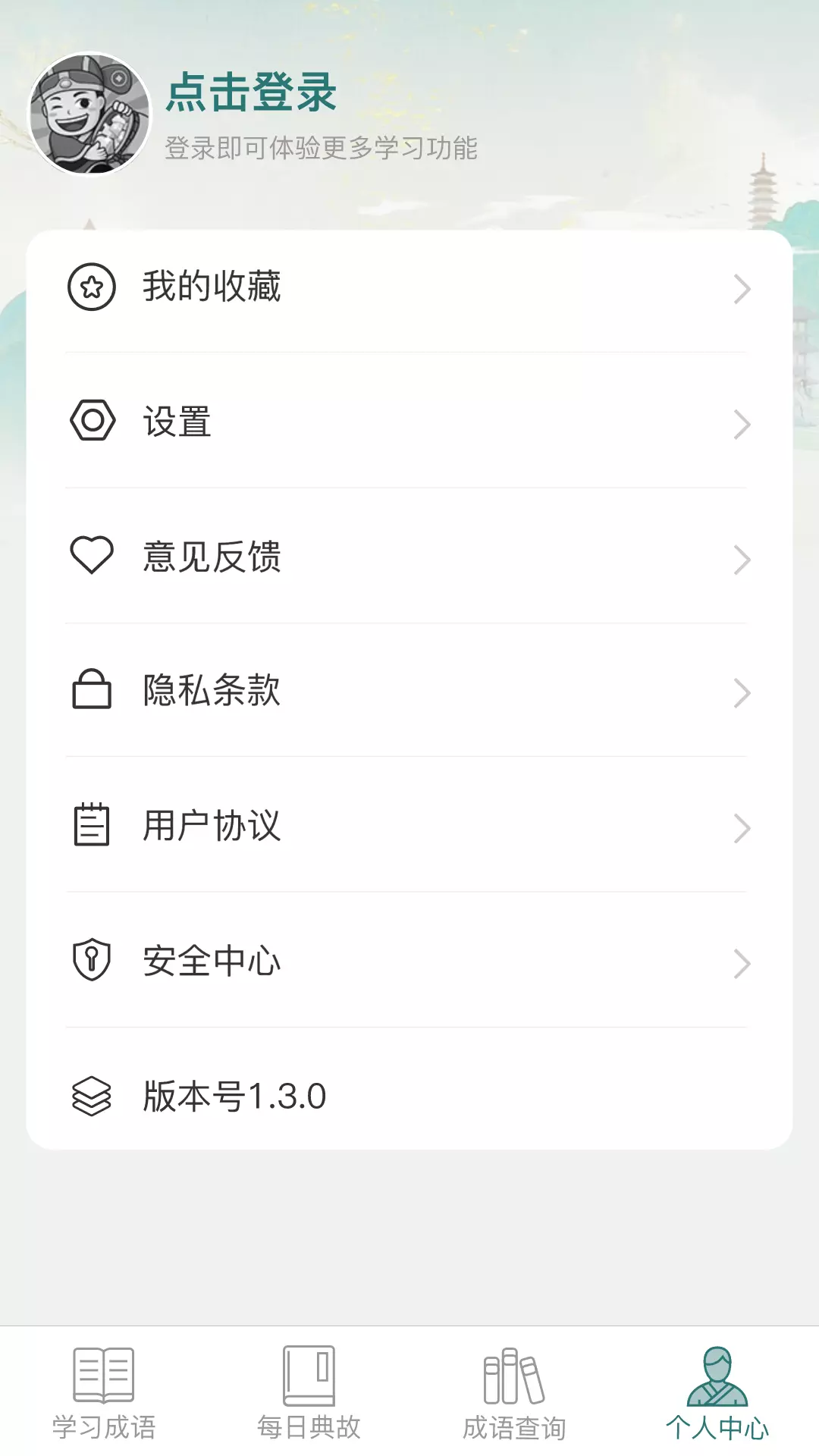Viewport: 819px width, 1456px height.
Task: Tap 点击登录 to log in
Action: point(251,93)
